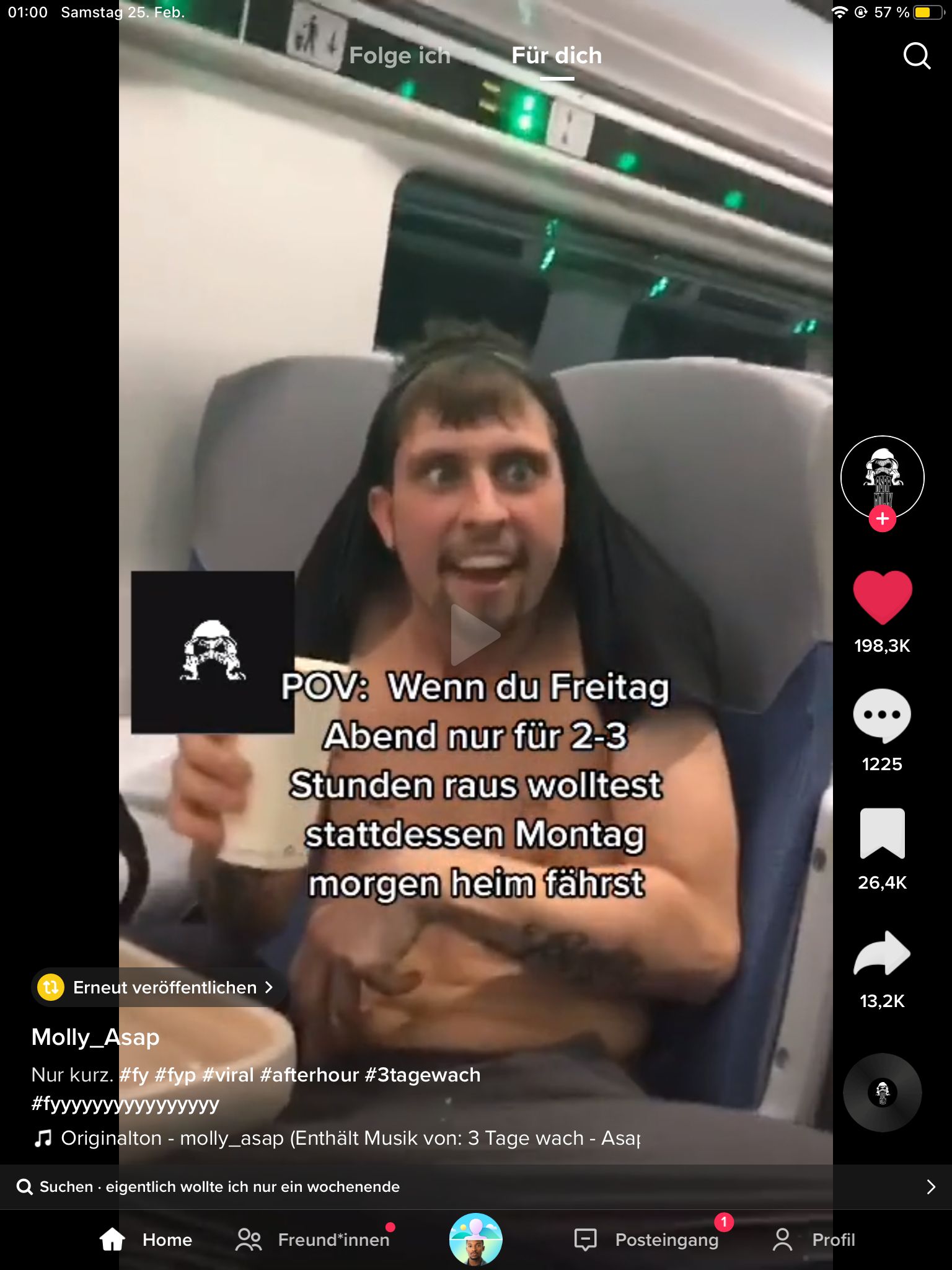Image resolution: width=952 pixels, height=1270 pixels.
Task: Open the #afterhour hashtag
Action: (309, 1075)
